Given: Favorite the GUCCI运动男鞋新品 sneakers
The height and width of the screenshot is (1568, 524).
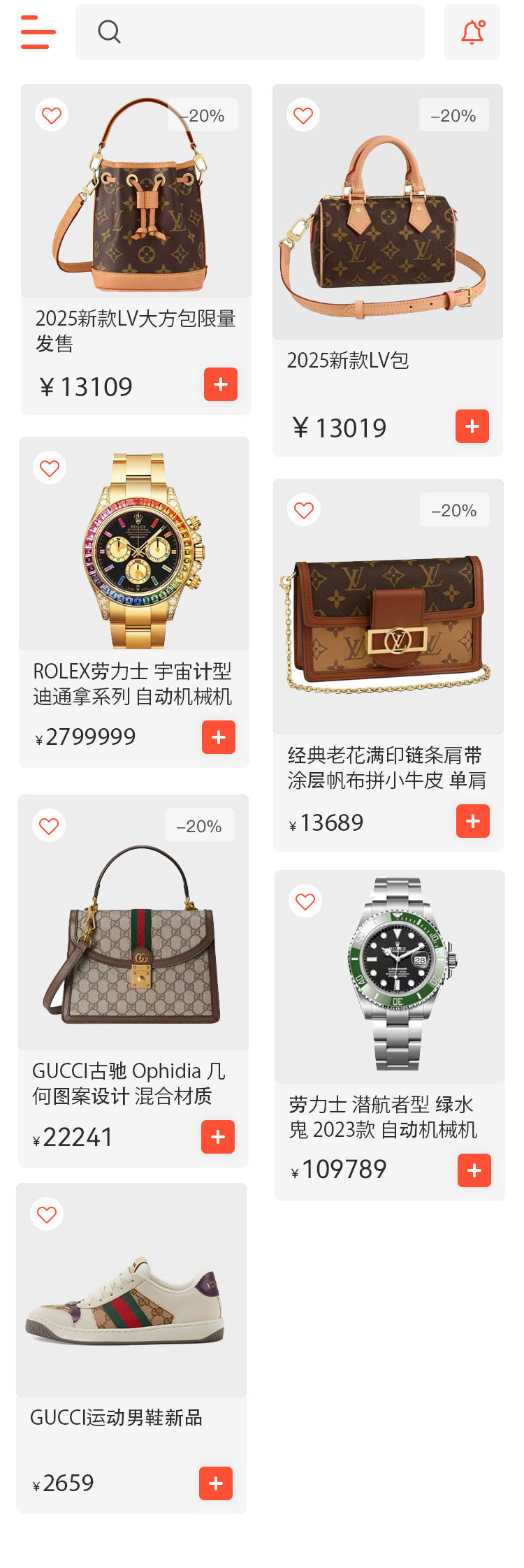Looking at the screenshot, I should (x=47, y=1214).
